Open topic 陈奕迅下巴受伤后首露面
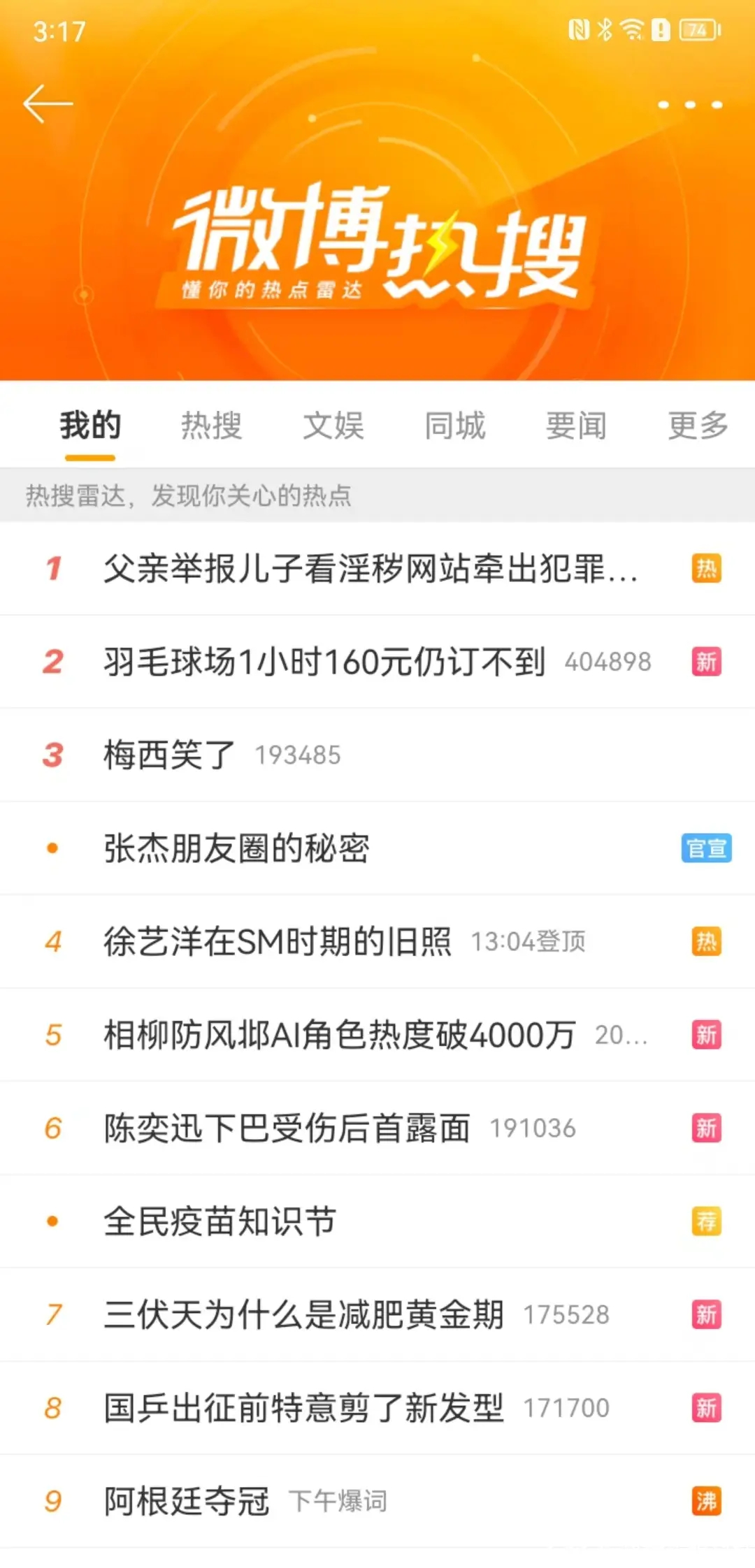 pyautogui.click(x=377, y=1128)
